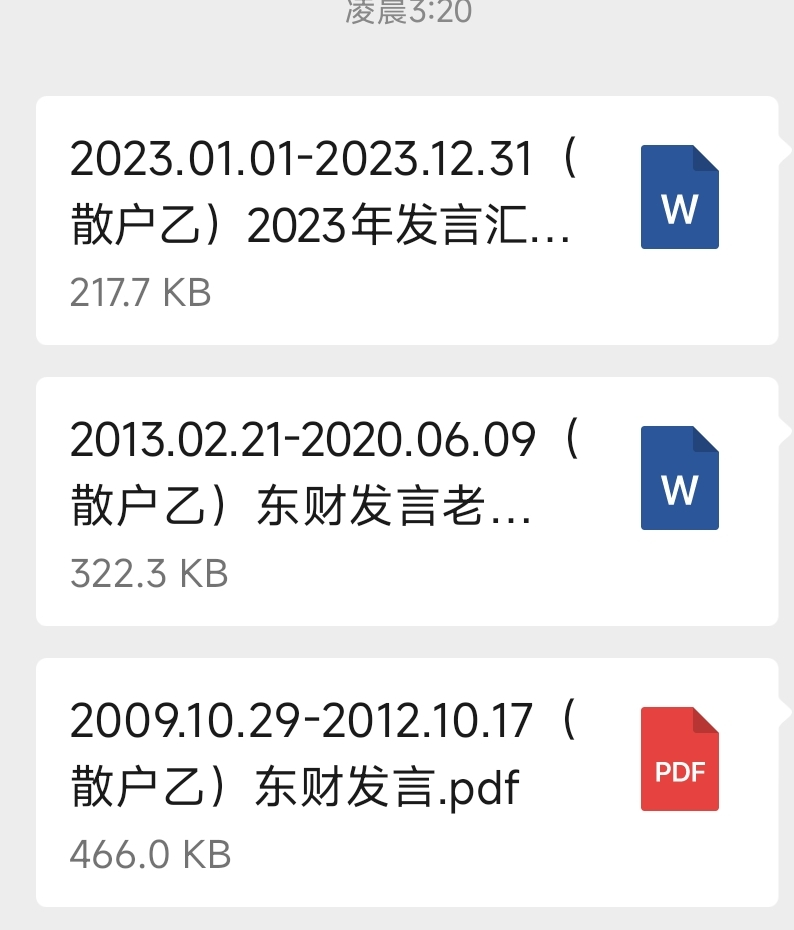Open the 东财发言.pdf file

(406, 782)
